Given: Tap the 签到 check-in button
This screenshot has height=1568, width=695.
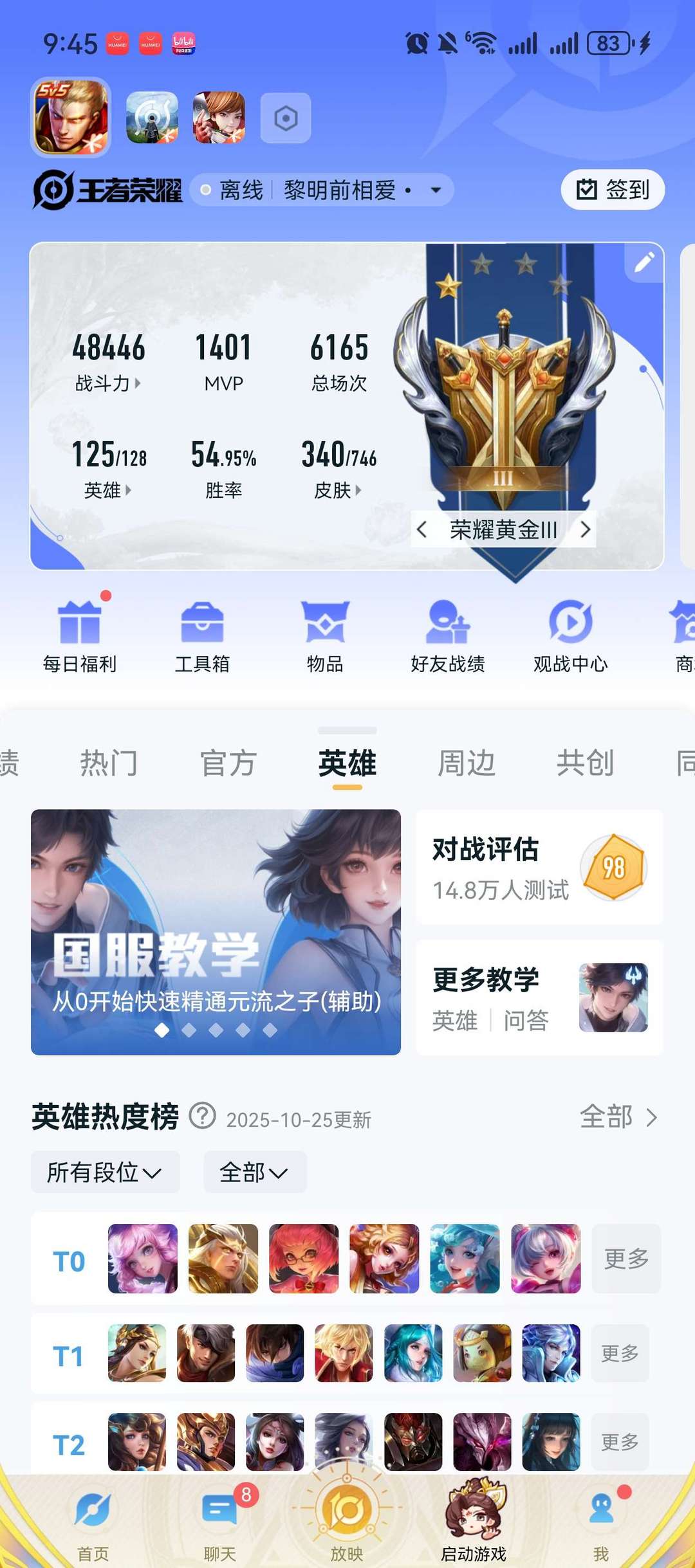Looking at the screenshot, I should [612, 190].
